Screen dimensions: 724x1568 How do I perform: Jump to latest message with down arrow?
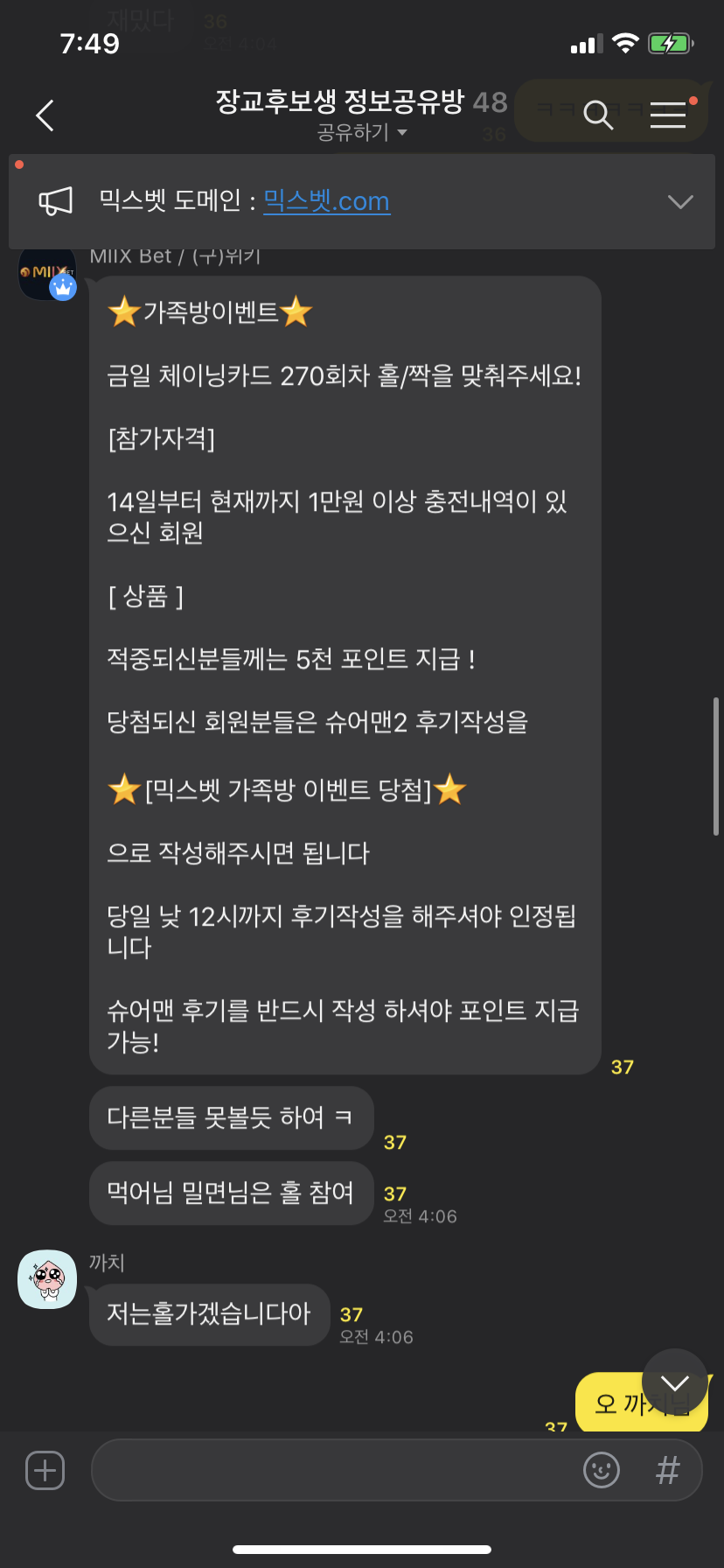tap(674, 1382)
